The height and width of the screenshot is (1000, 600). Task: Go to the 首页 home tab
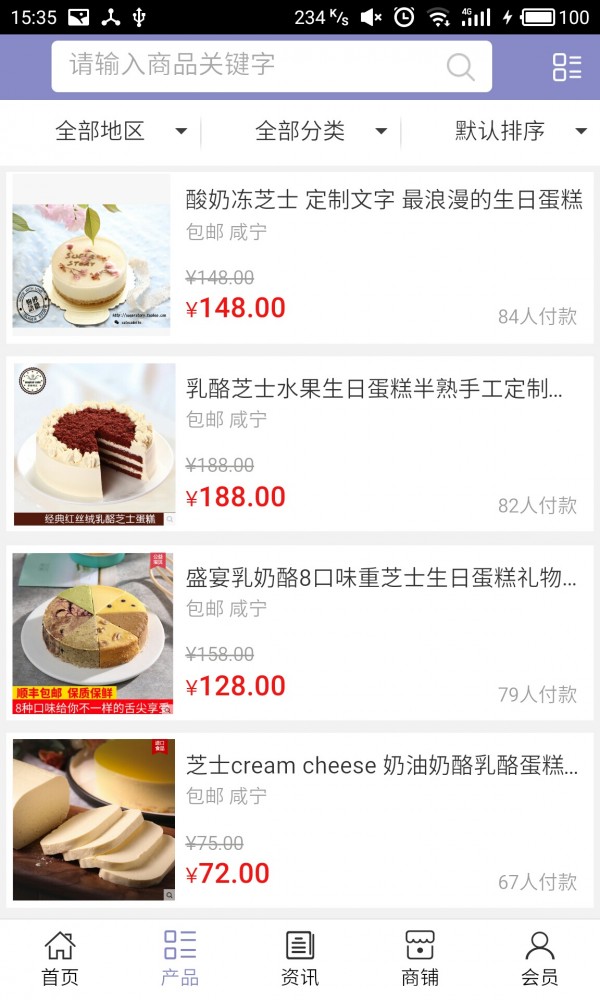(x=60, y=958)
